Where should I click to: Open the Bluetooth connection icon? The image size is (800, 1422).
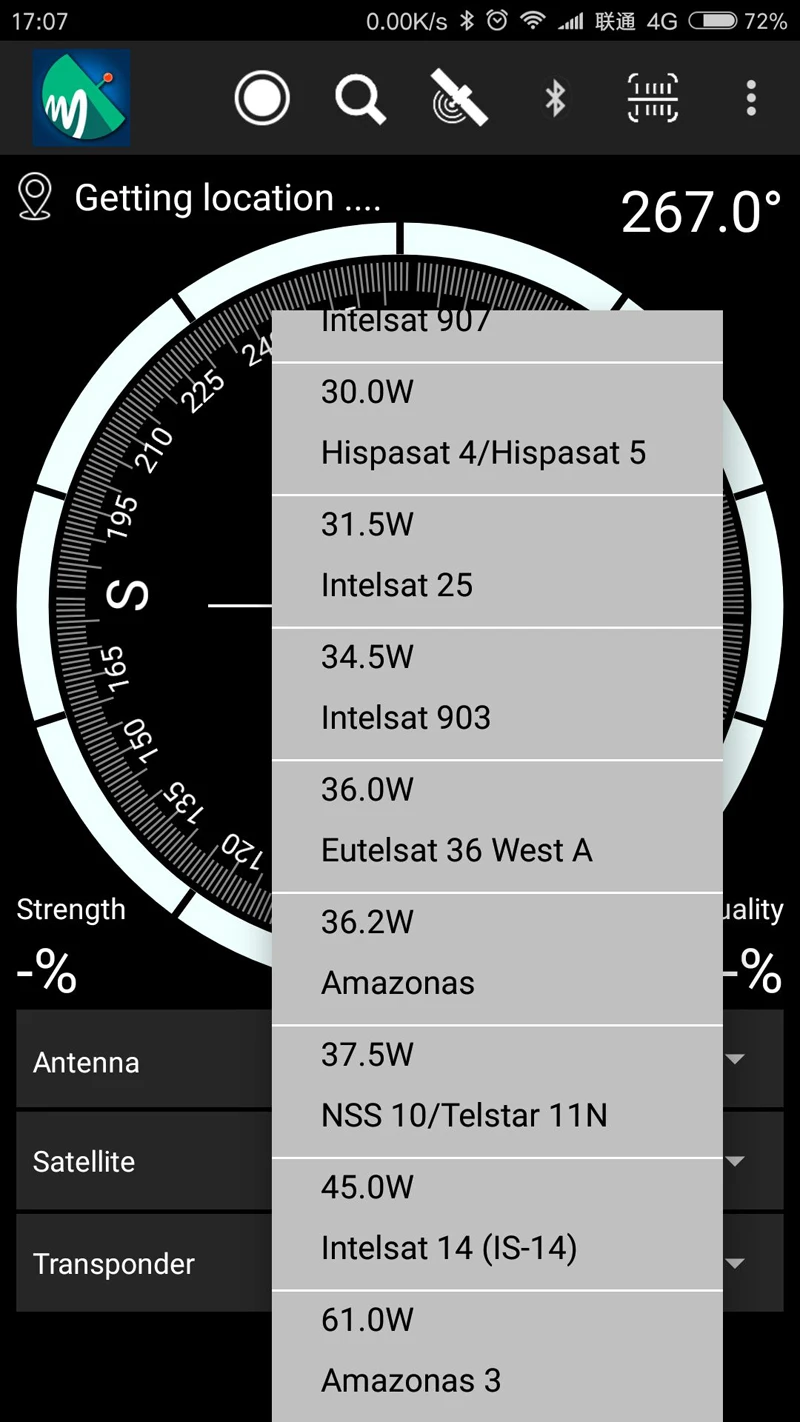tap(555, 97)
